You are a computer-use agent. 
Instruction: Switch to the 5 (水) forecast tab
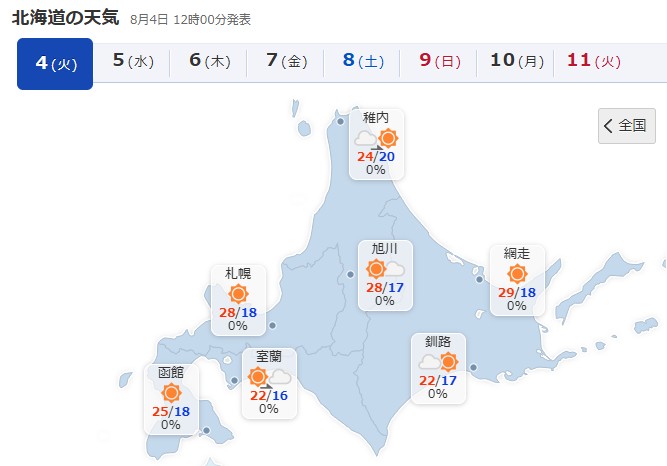132,61
